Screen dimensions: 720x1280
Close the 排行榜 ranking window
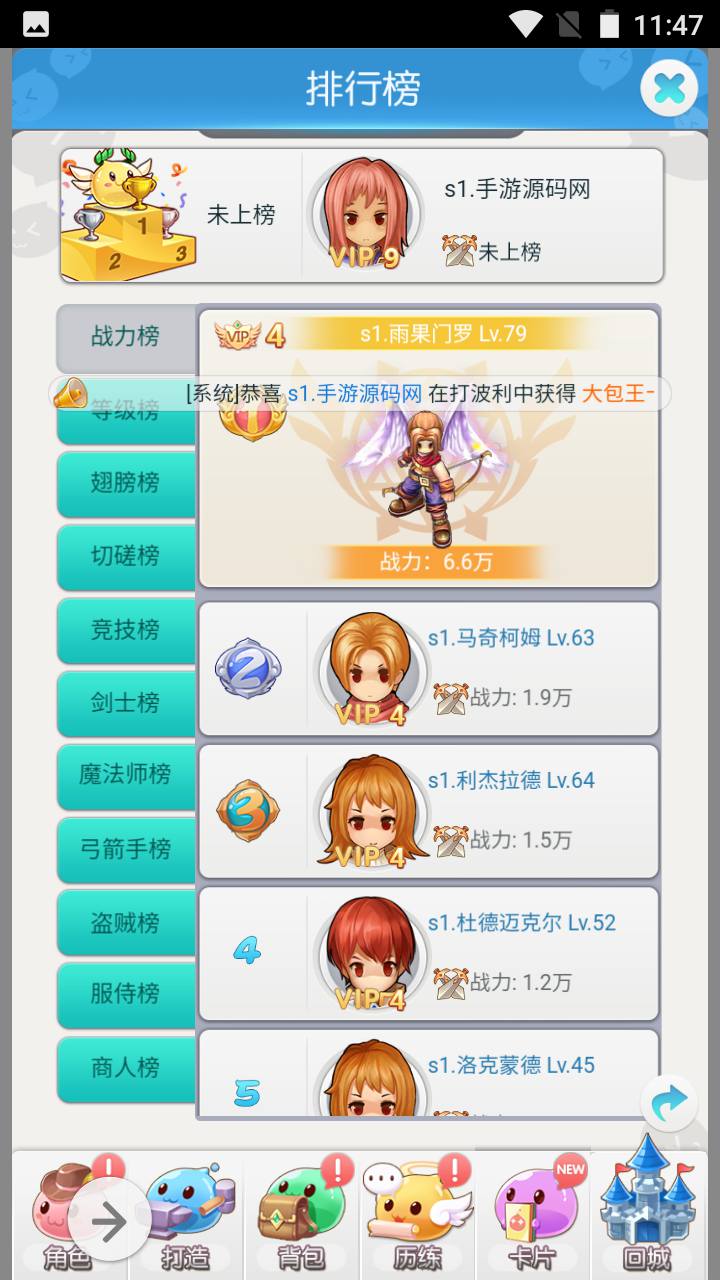pyautogui.click(x=669, y=89)
